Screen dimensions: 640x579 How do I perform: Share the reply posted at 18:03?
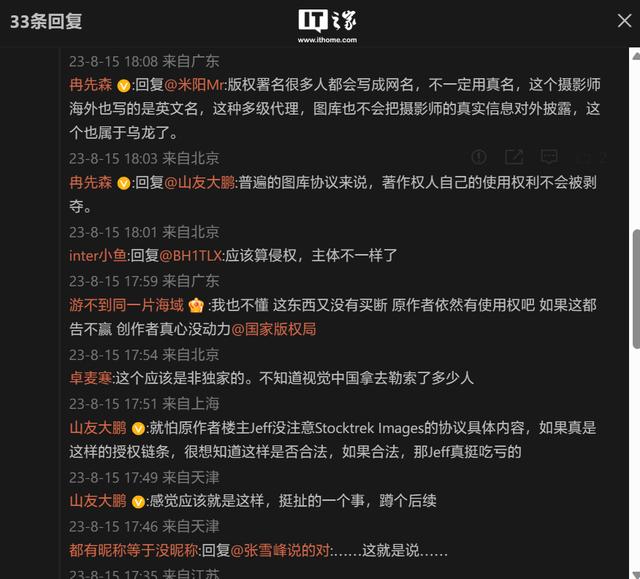[x=513, y=158]
